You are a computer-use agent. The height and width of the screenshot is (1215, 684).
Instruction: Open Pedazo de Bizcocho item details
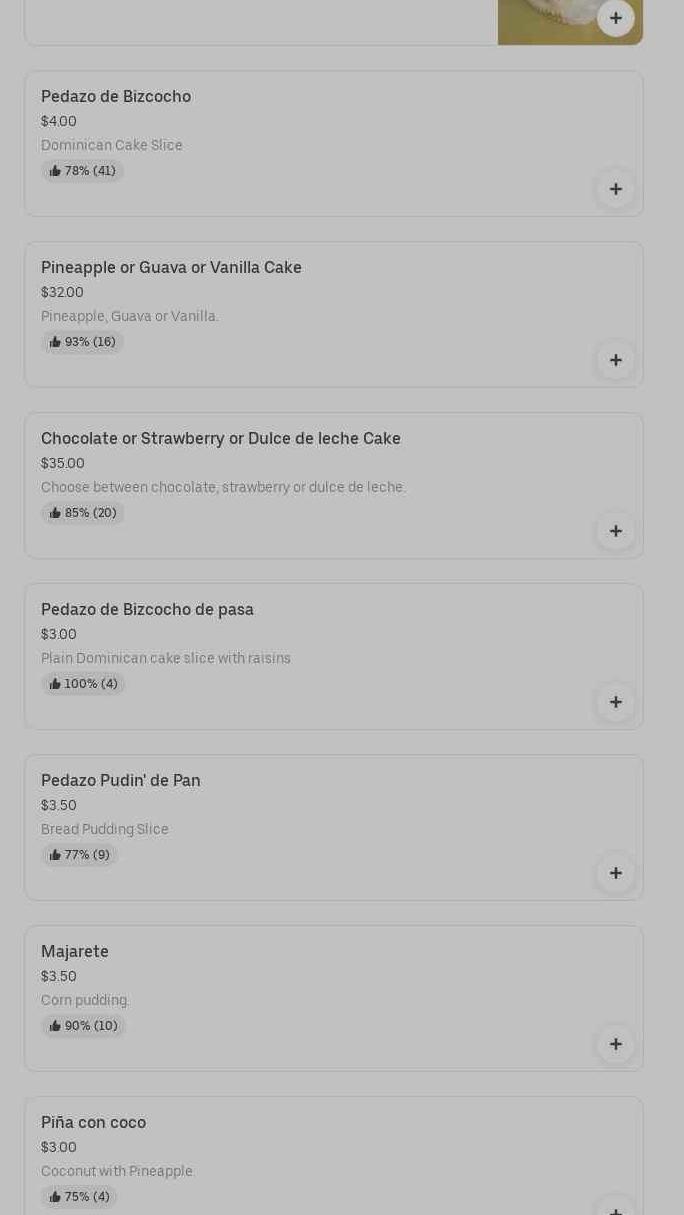(116, 97)
